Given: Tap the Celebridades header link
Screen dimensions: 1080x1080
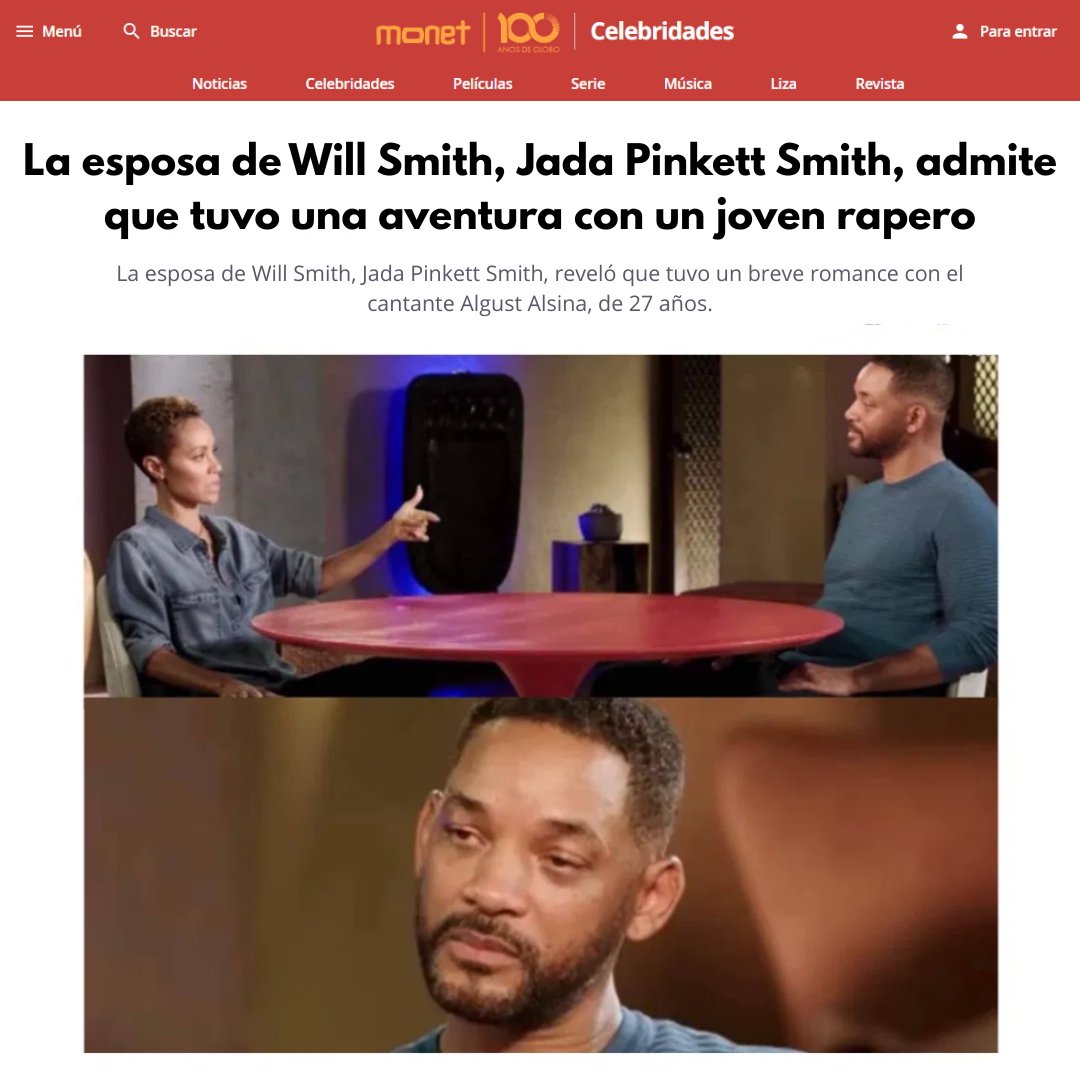Looking at the screenshot, I should (x=662, y=32).
